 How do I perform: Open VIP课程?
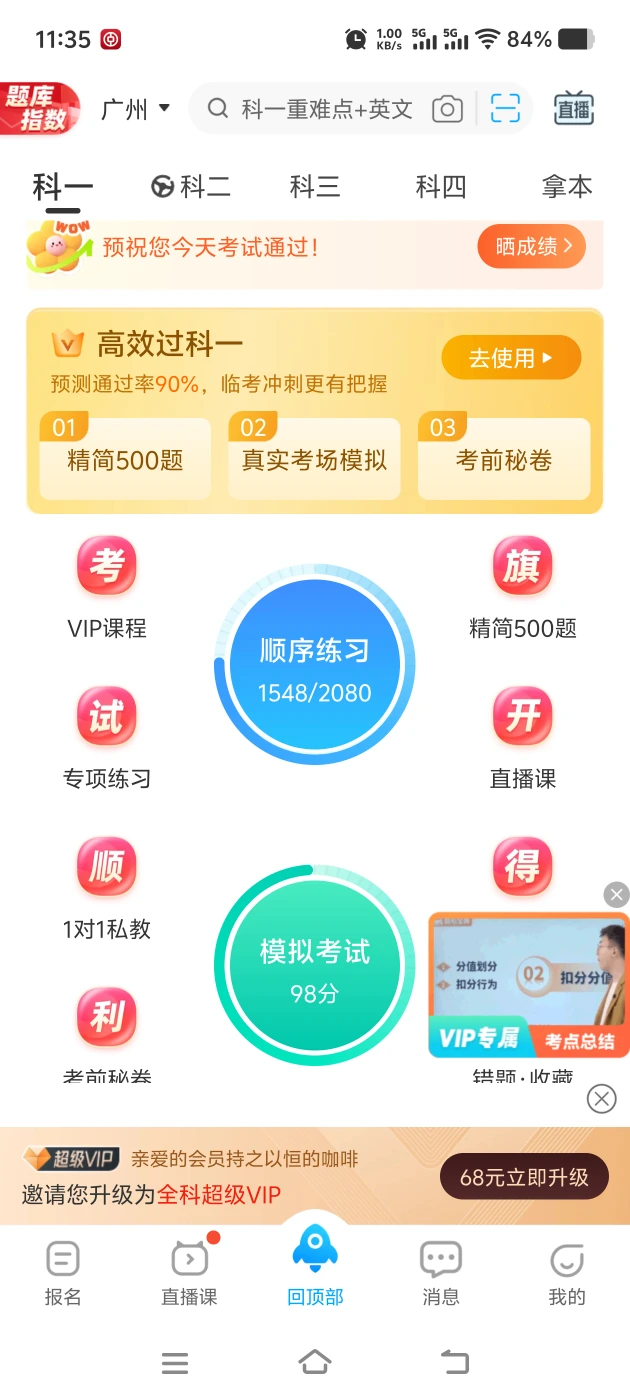107,588
